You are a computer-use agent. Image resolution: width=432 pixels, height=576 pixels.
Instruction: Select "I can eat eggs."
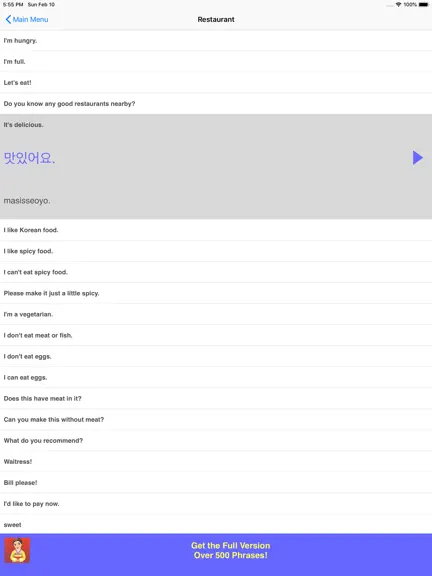[216, 377]
